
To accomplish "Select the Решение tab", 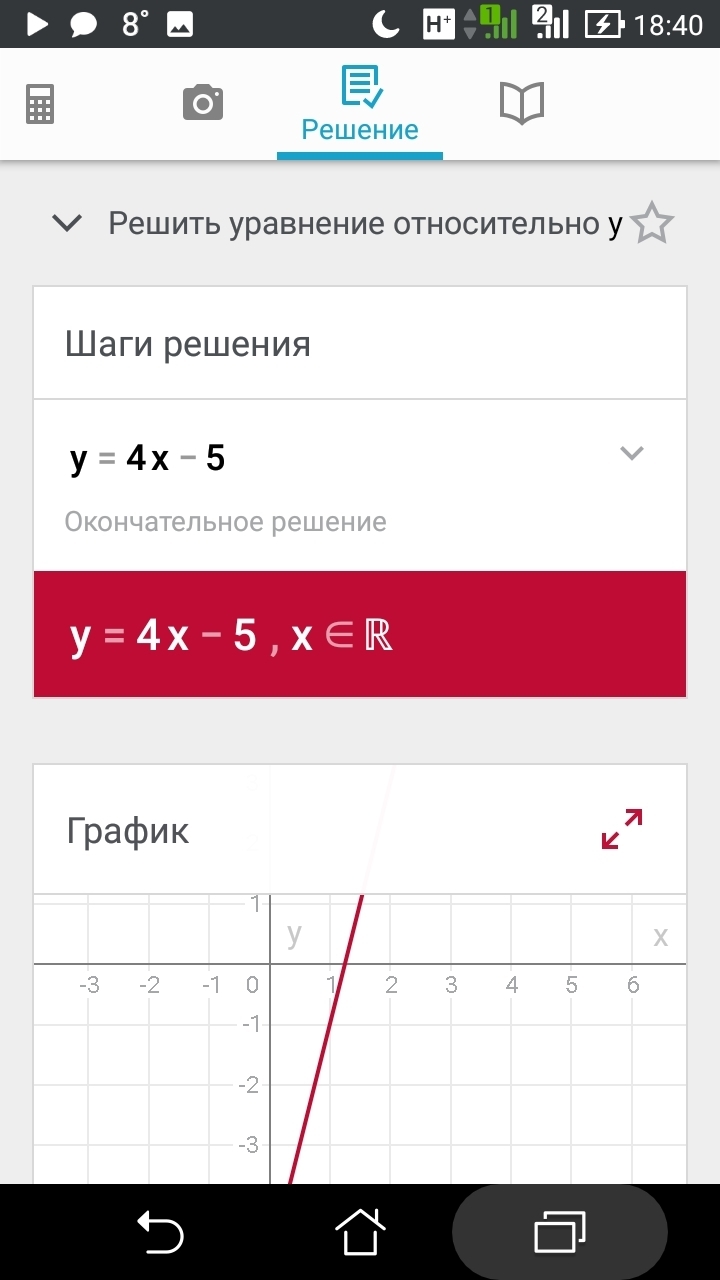I will coord(360,105).
